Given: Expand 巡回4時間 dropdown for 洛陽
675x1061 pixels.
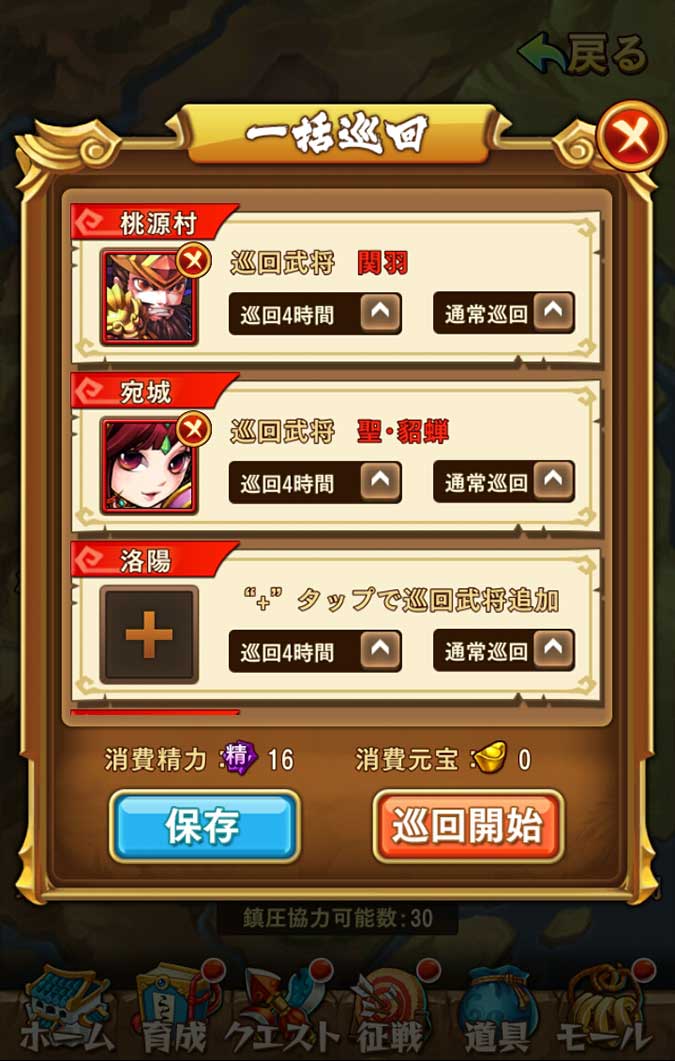Looking at the screenshot, I should (315, 652).
